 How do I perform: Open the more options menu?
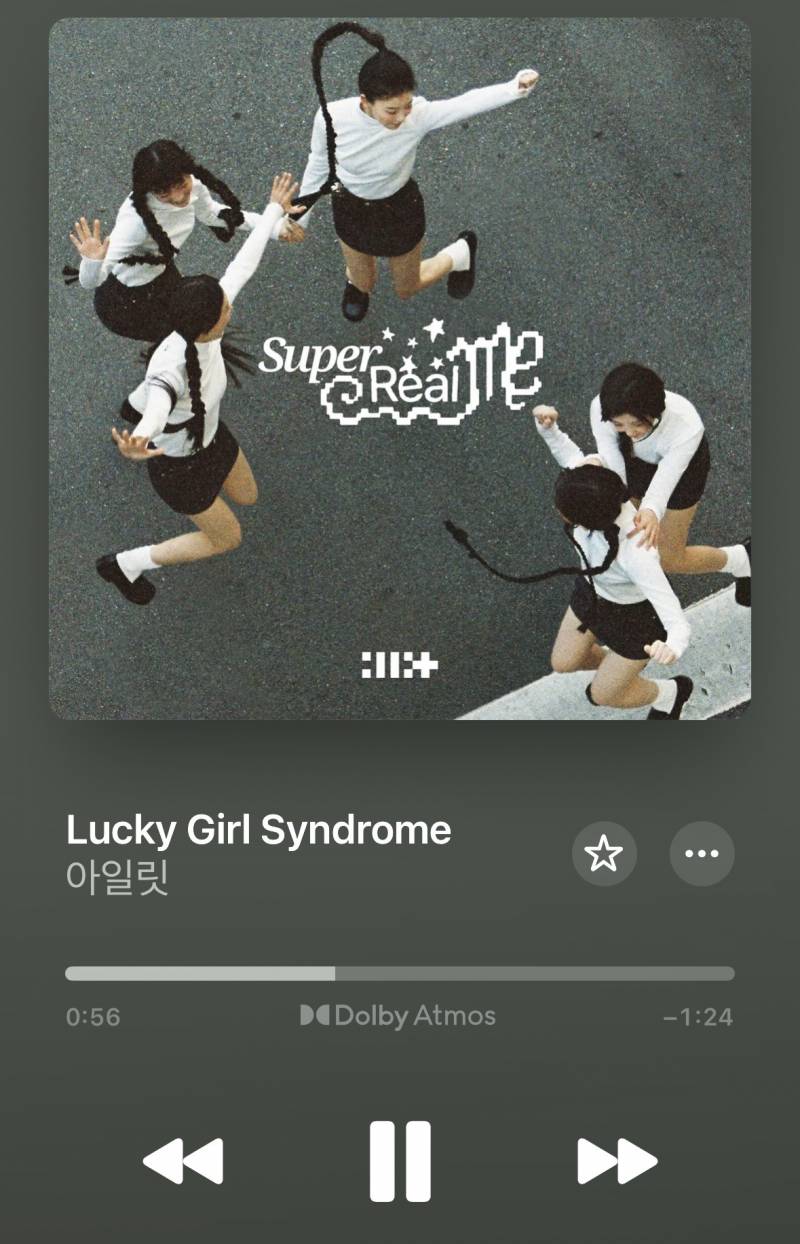[x=701, y=854]
